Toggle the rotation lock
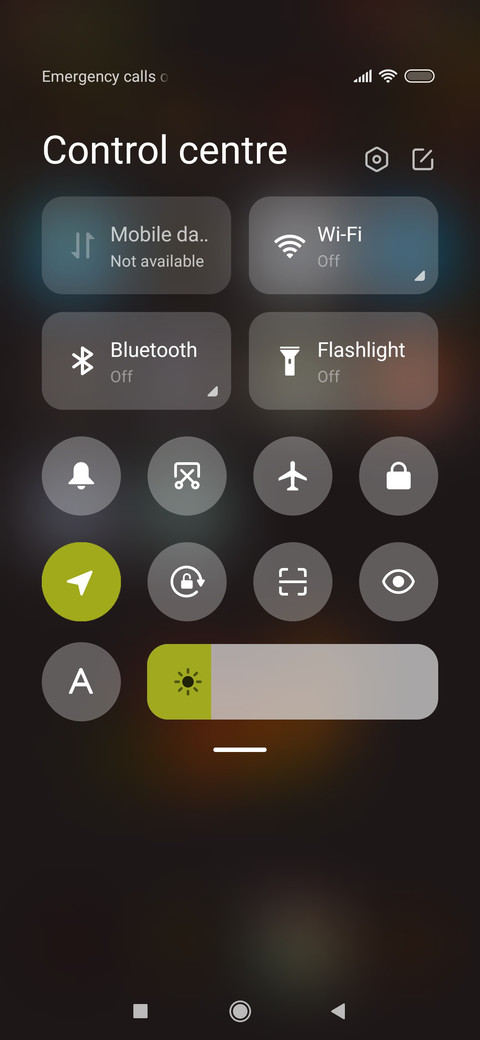480x1040 pixels. click(x=187, y=582)
